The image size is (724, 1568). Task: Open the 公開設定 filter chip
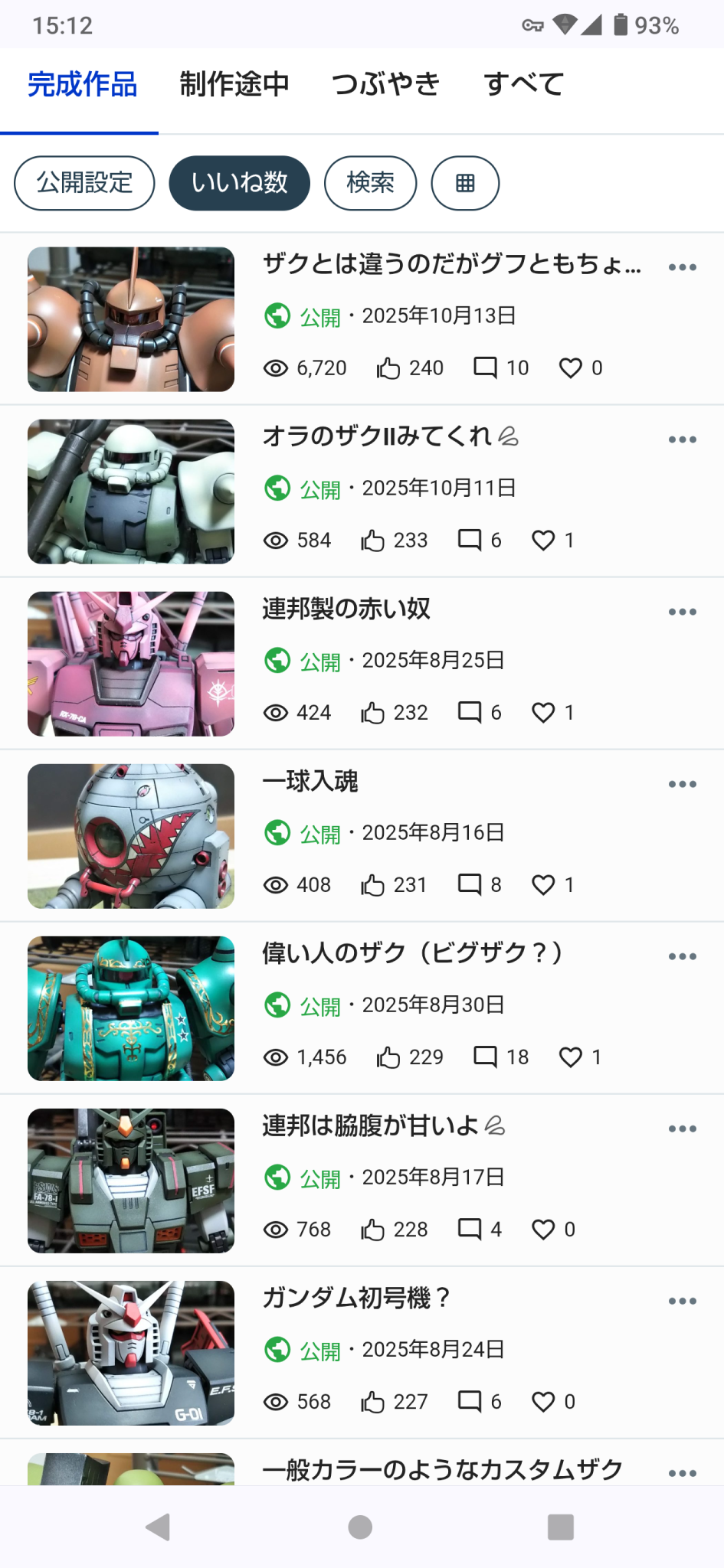coord(84,183)
